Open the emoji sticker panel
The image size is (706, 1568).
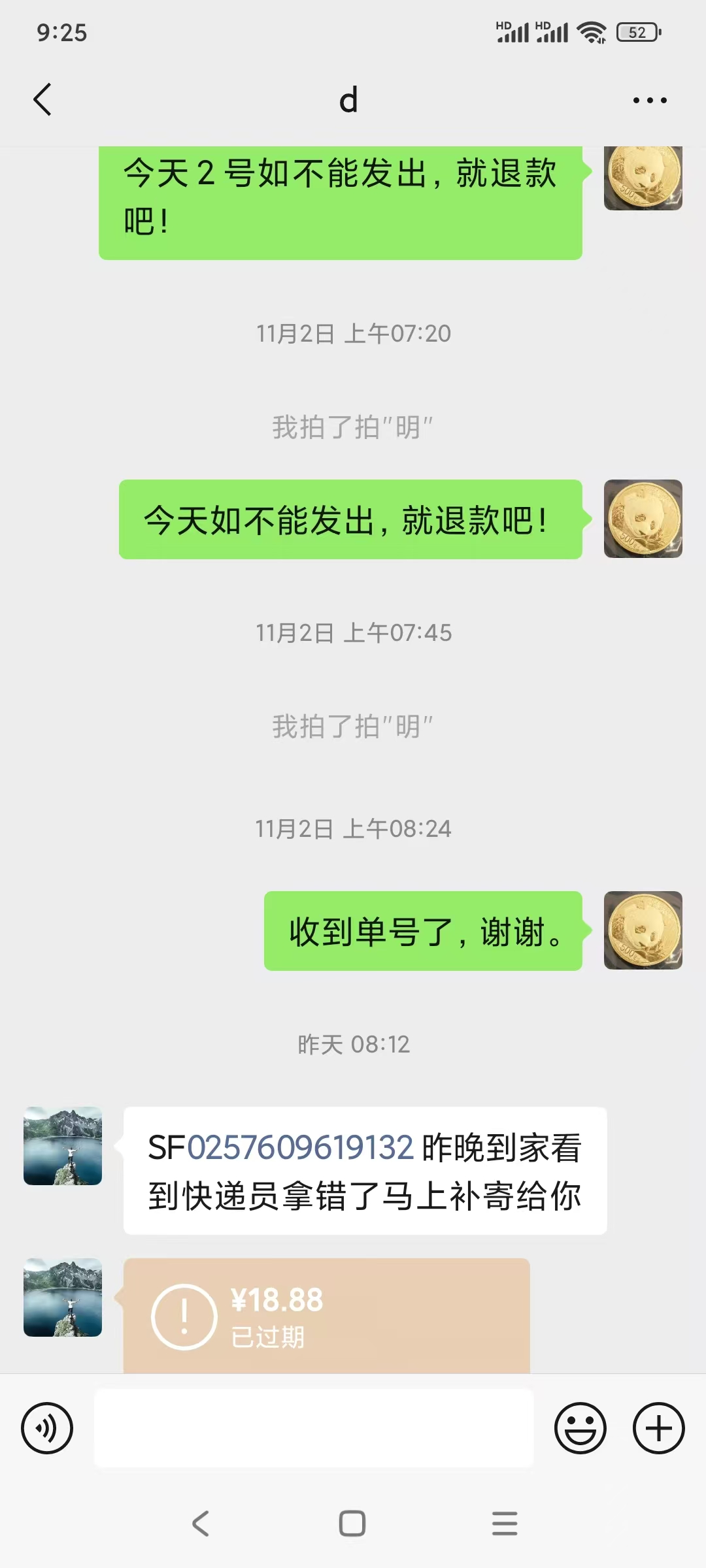pos(580,1428)
